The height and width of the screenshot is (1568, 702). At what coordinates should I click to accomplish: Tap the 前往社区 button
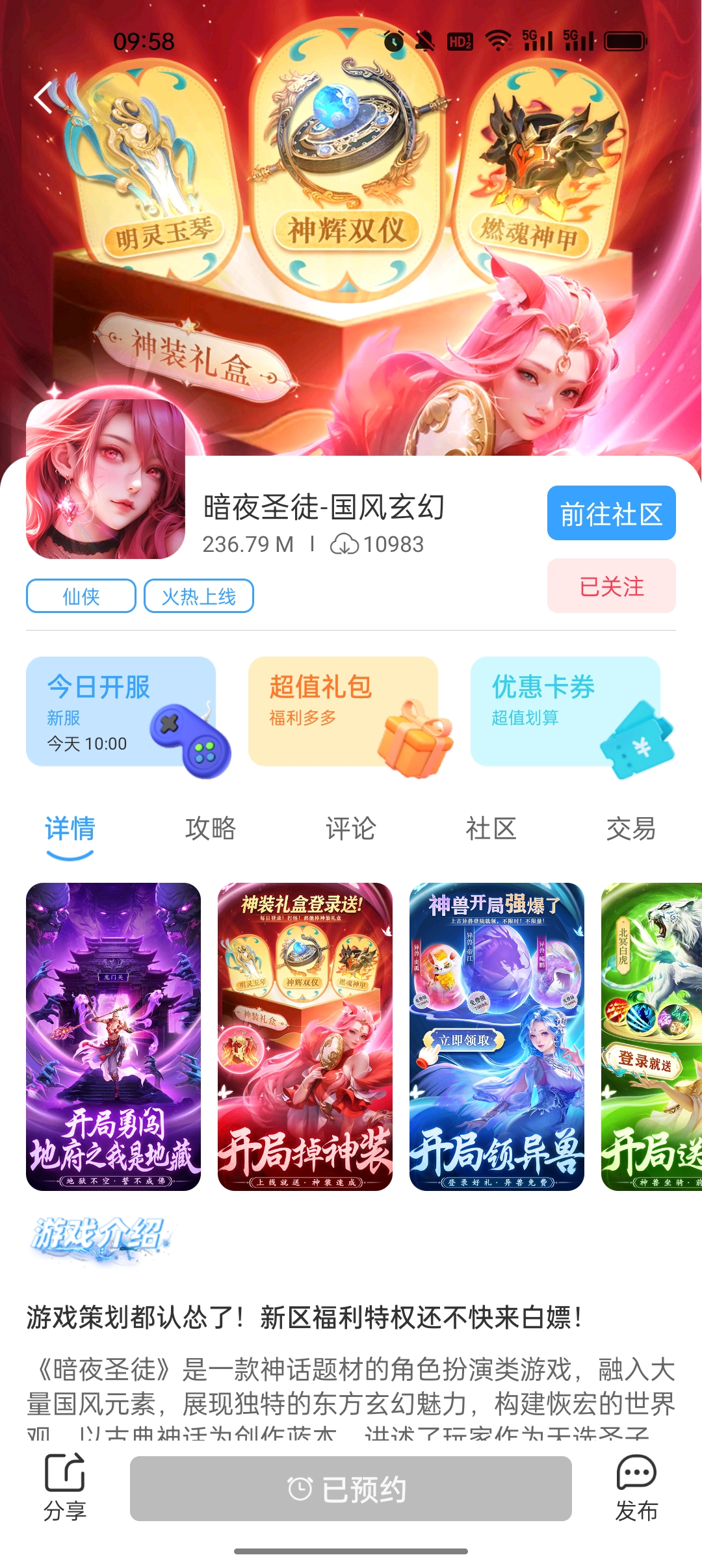tap(611, 514)
